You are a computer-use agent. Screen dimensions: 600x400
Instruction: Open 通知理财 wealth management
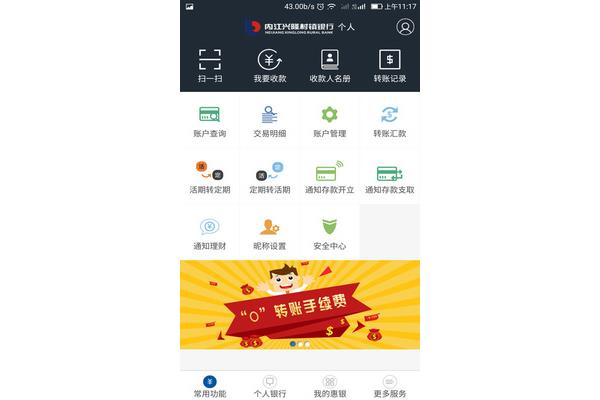point(209,233)
